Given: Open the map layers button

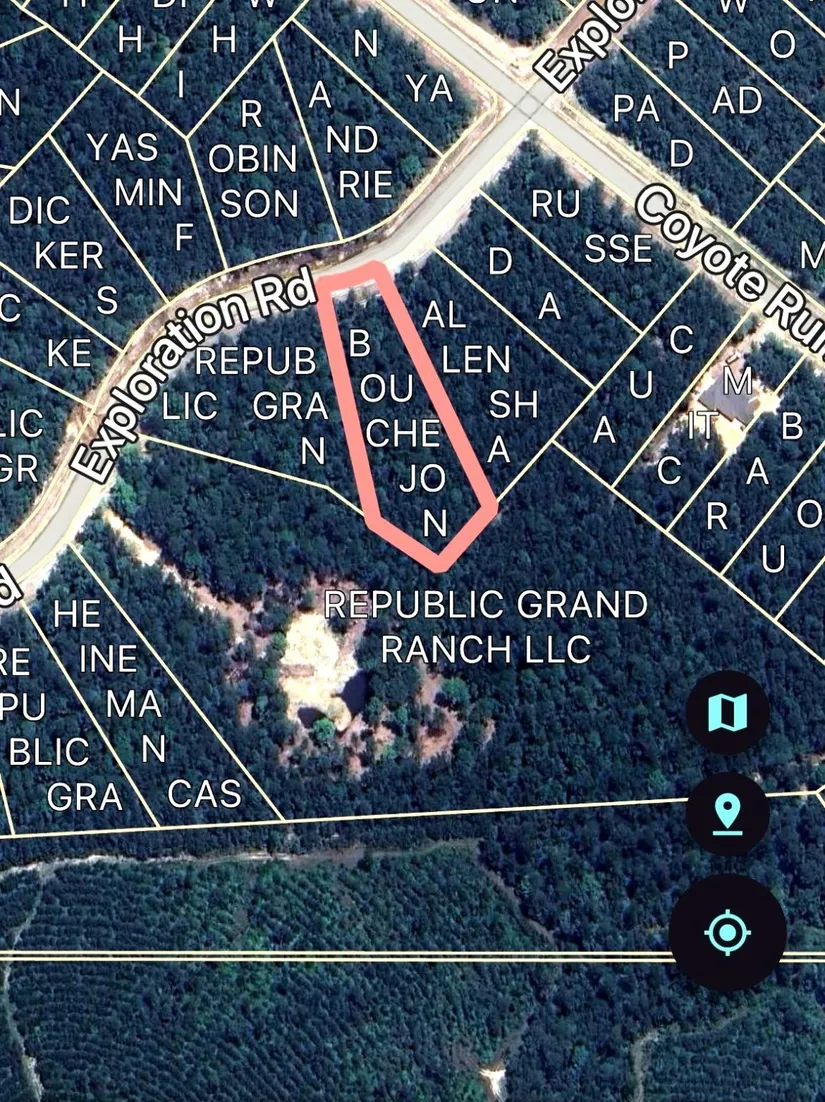Looking at the screenshot, I should [x=727, y=713].
